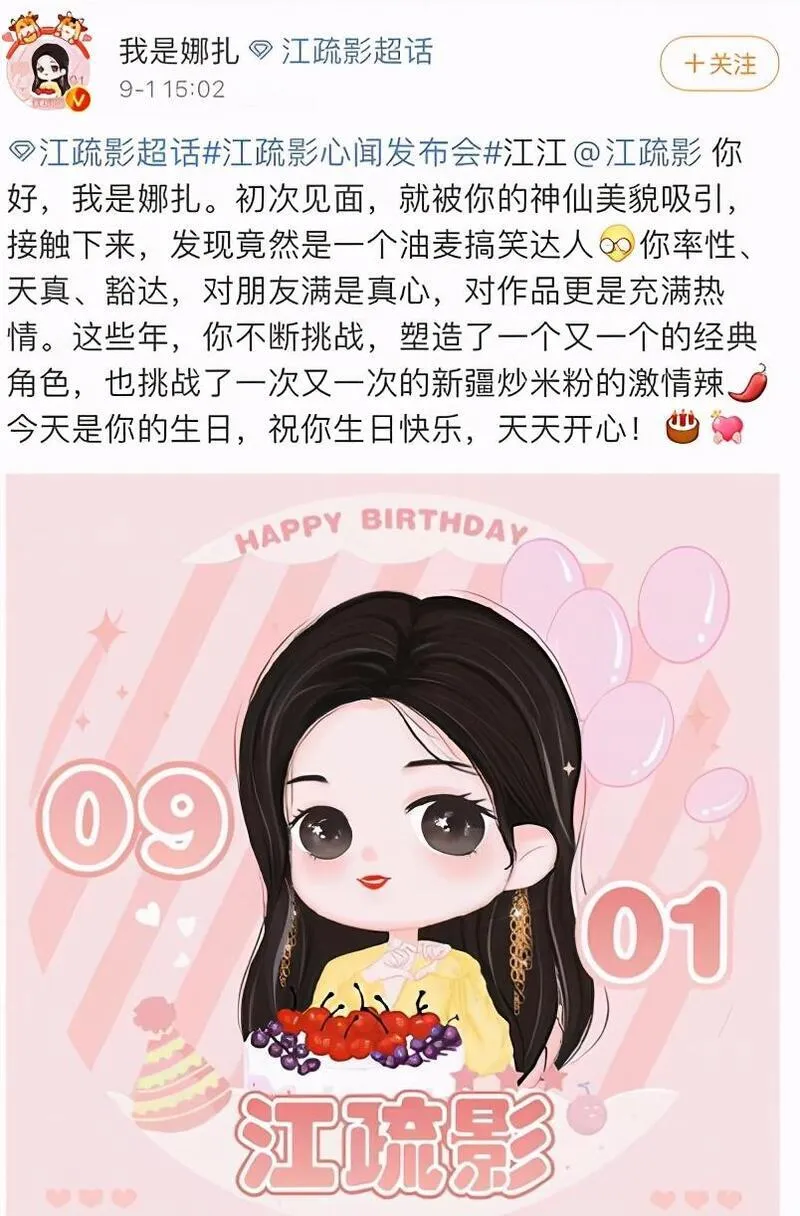Follow 我是娜扎 with the 关注 button

tap(718, 65)
